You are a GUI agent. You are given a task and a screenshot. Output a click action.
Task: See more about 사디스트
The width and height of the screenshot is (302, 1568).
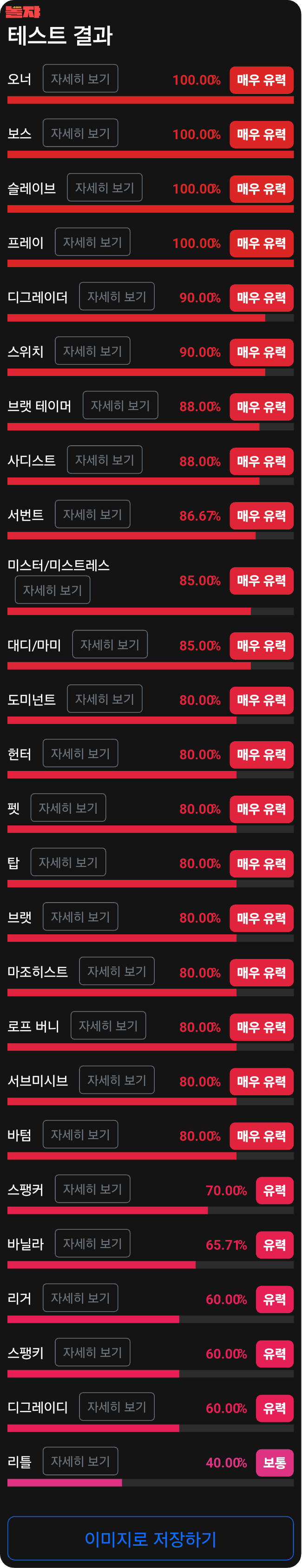[105, 460]
